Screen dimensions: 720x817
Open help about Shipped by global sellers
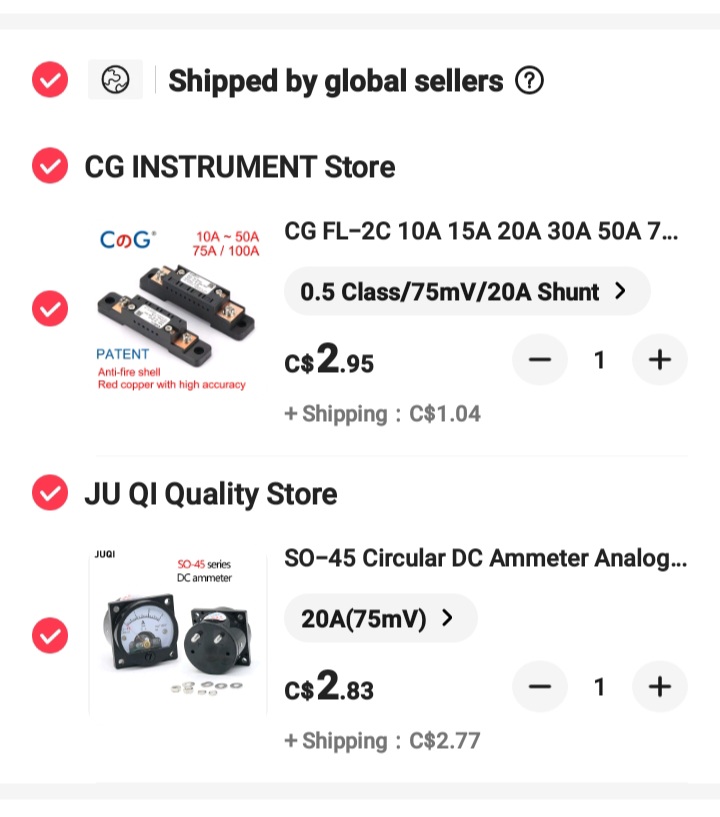pyautogui.click(x=532, y=80)
